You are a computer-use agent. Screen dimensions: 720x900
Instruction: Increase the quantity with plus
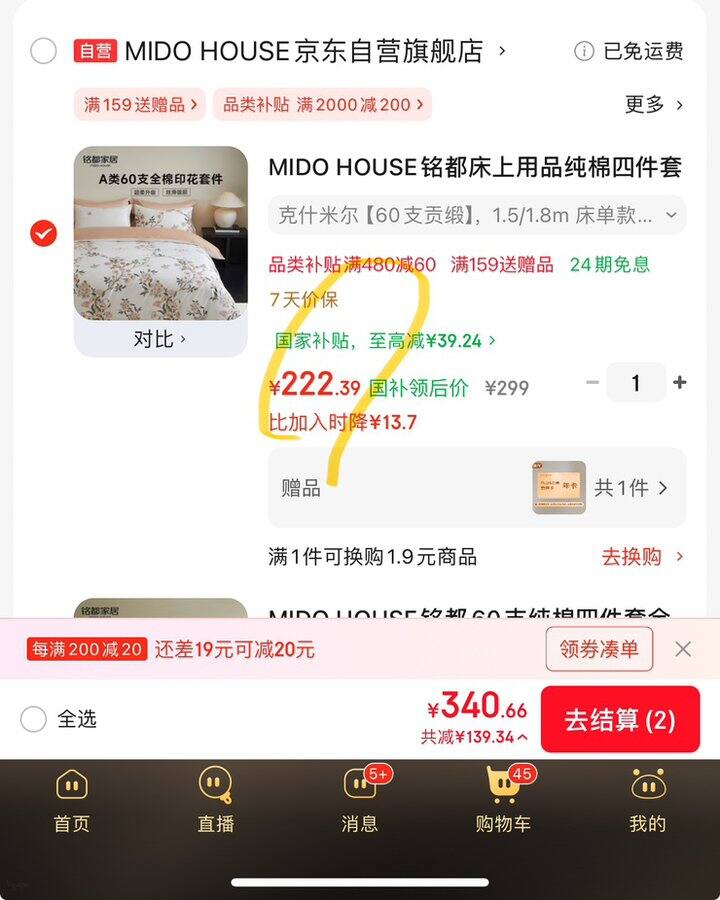tap(680, 383)
